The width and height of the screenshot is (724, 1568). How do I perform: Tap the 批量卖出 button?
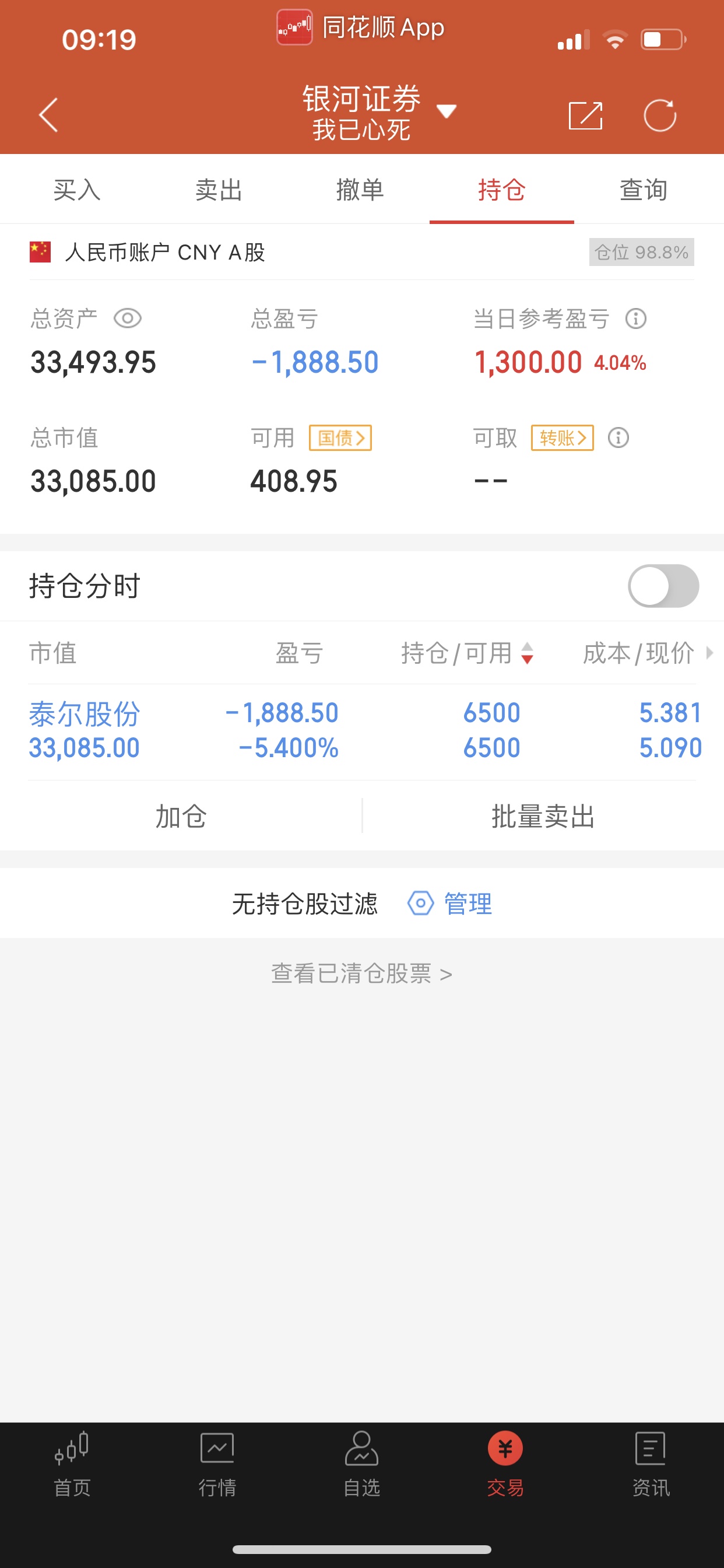click(543, 815)
